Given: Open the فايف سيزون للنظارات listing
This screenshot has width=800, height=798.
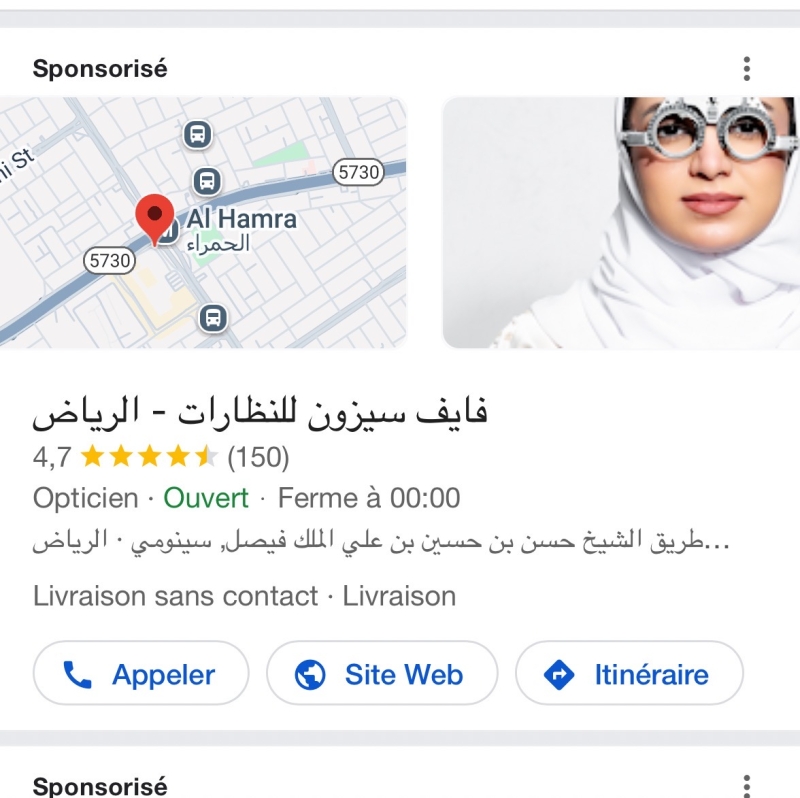Looking at the screenshot, I should pos(261,412).
